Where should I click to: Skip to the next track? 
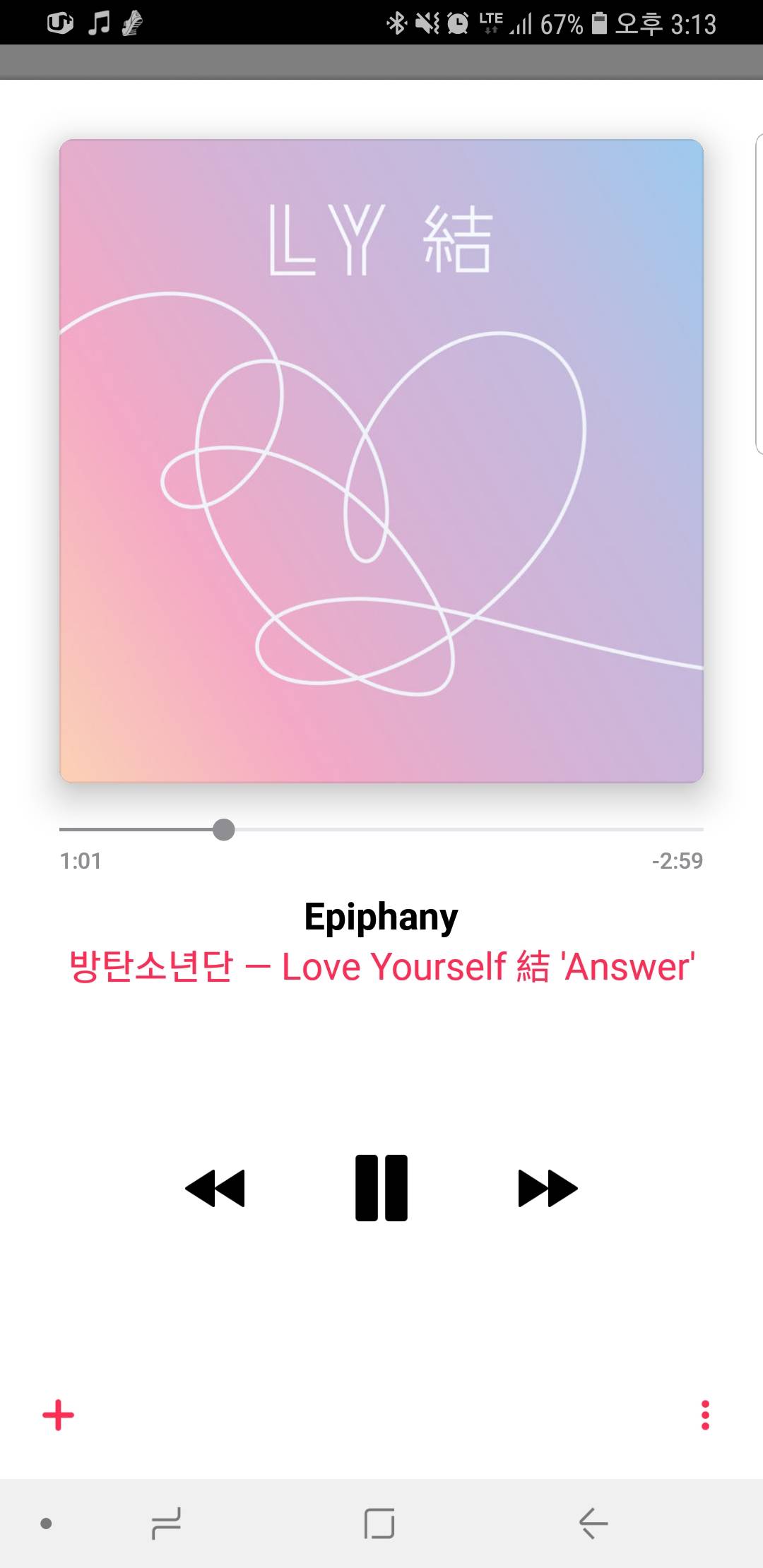548,1188
